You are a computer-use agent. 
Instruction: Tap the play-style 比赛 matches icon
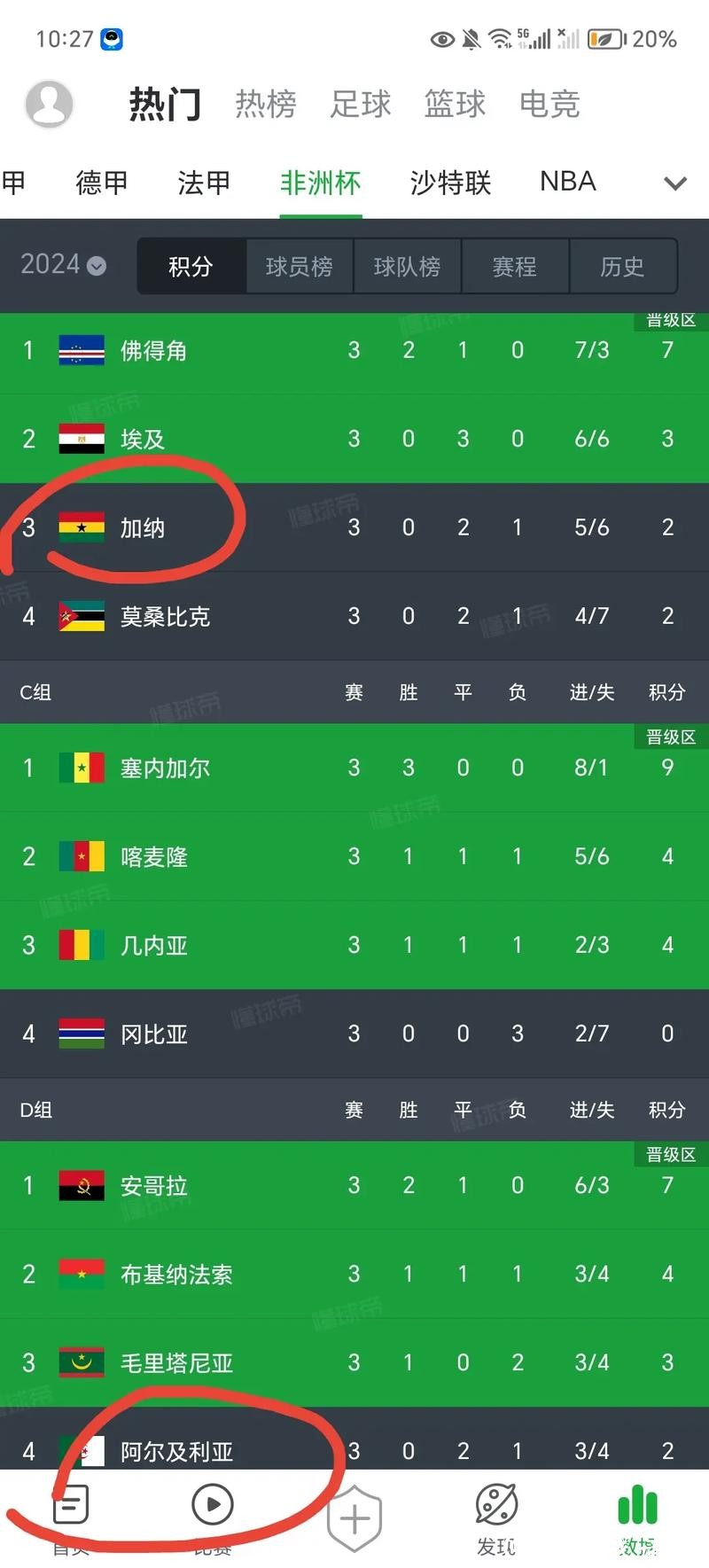(x=212, y=1504)
